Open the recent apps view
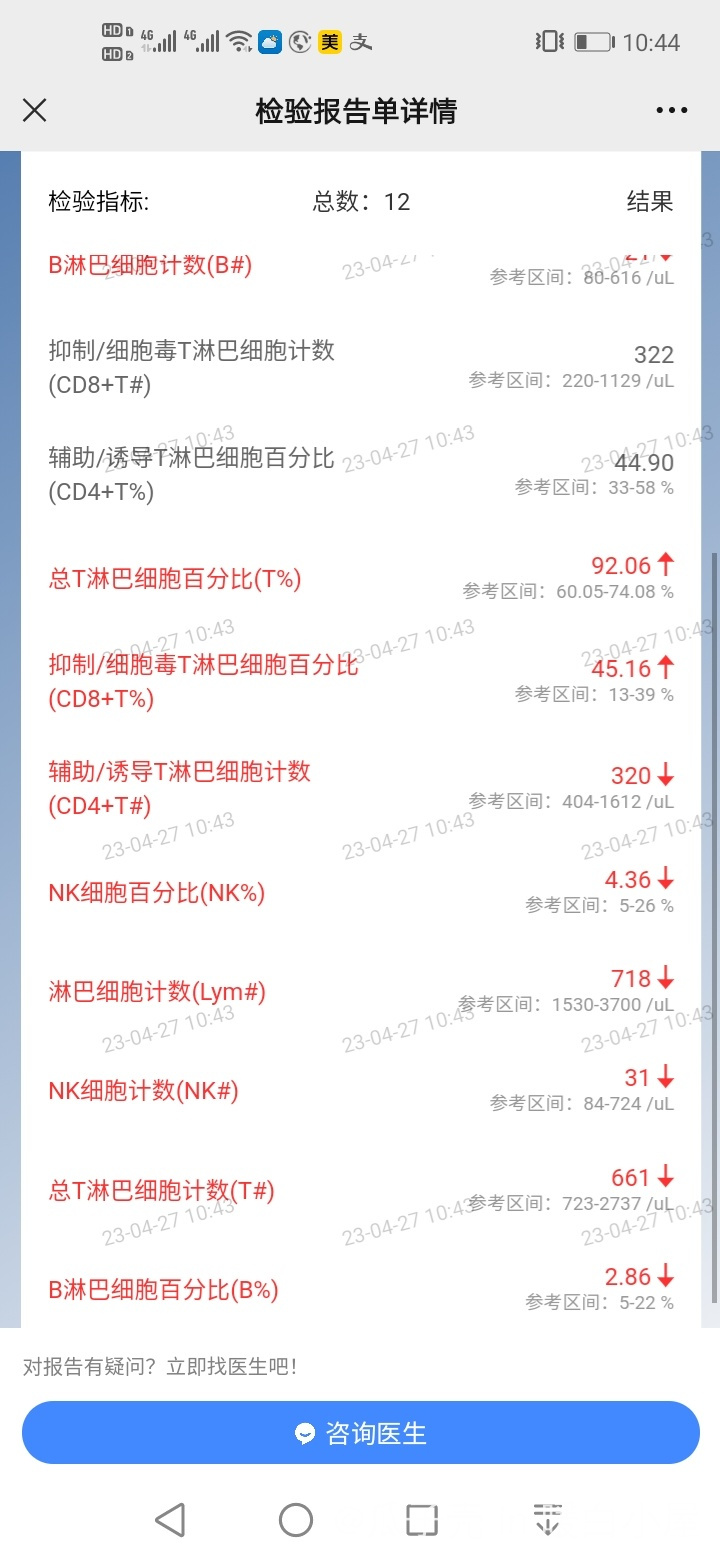The image size is (720, 1560). (x=422, y=1520)
